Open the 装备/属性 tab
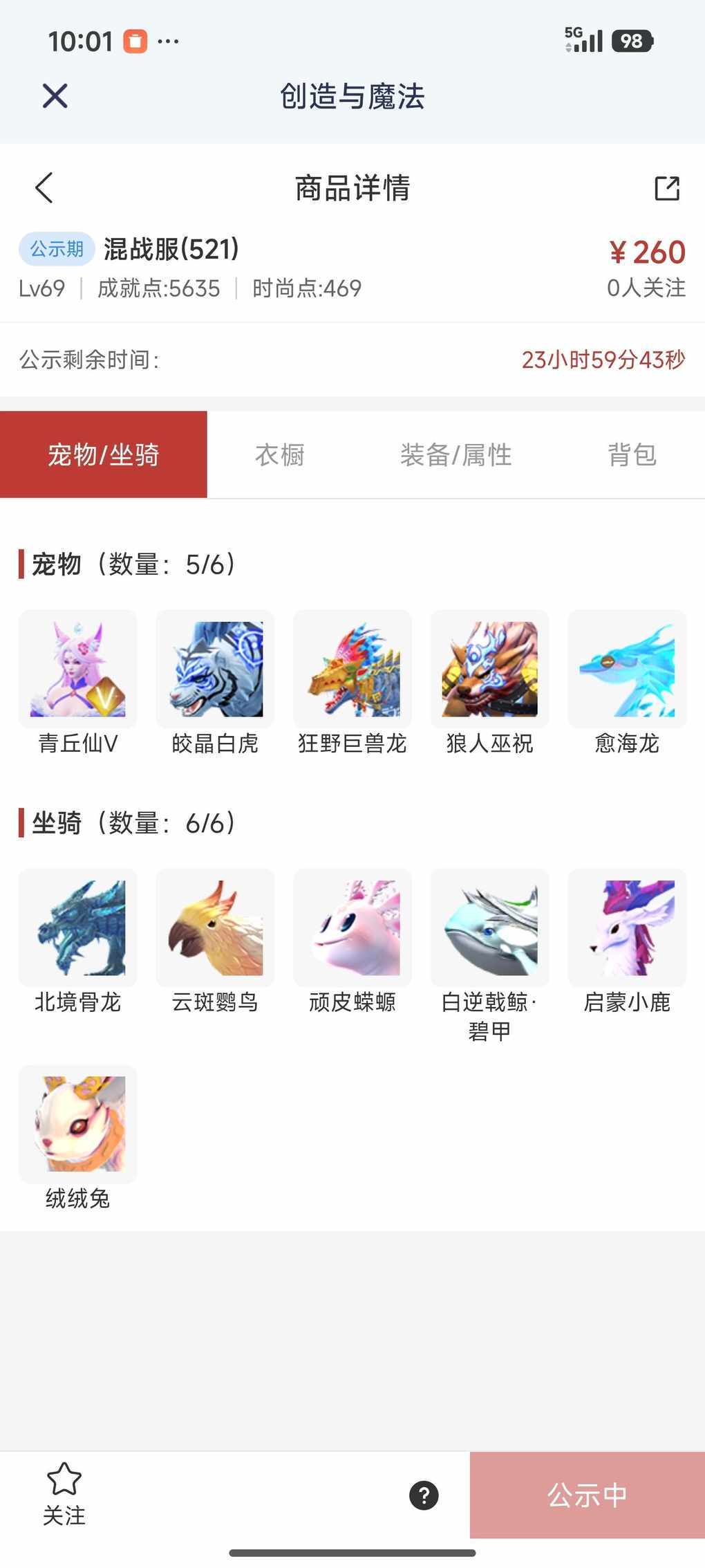This screenshot has width=705, height=1568. pos(455,455)
